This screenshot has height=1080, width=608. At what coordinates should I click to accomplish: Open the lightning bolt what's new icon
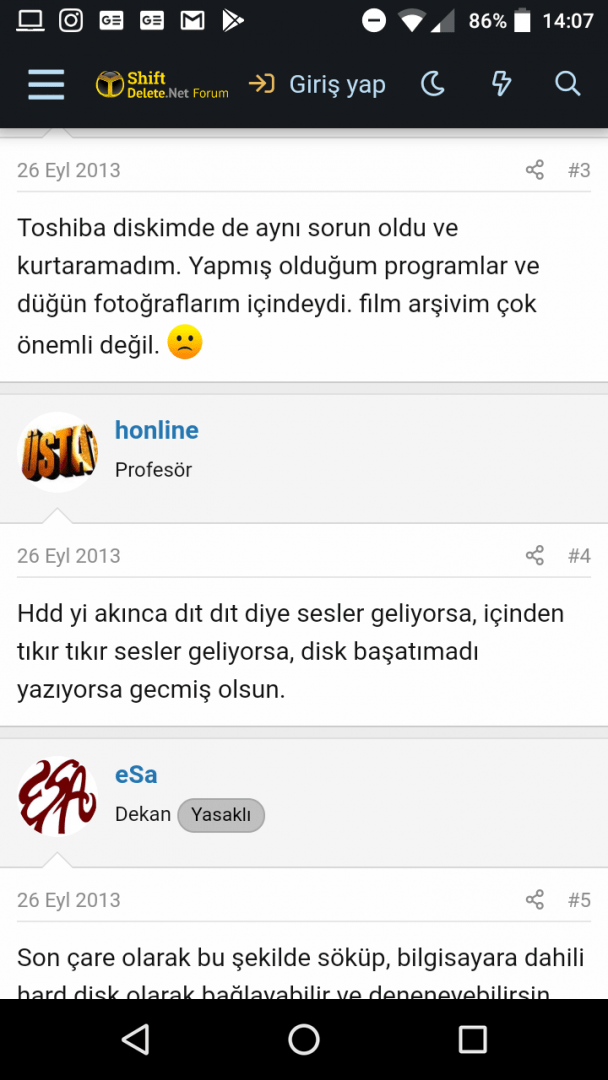pyautogui.click(x=501, y=84)
